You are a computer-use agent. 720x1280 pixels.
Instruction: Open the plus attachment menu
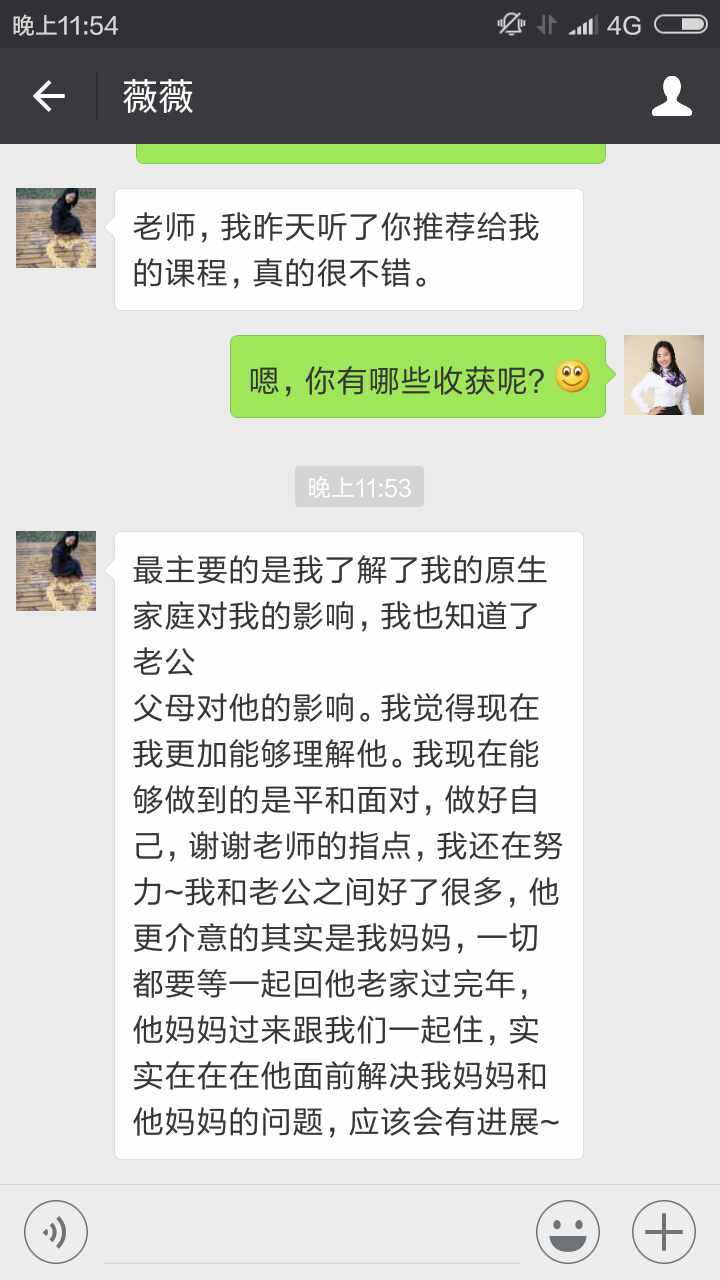tap(664, 1232)
